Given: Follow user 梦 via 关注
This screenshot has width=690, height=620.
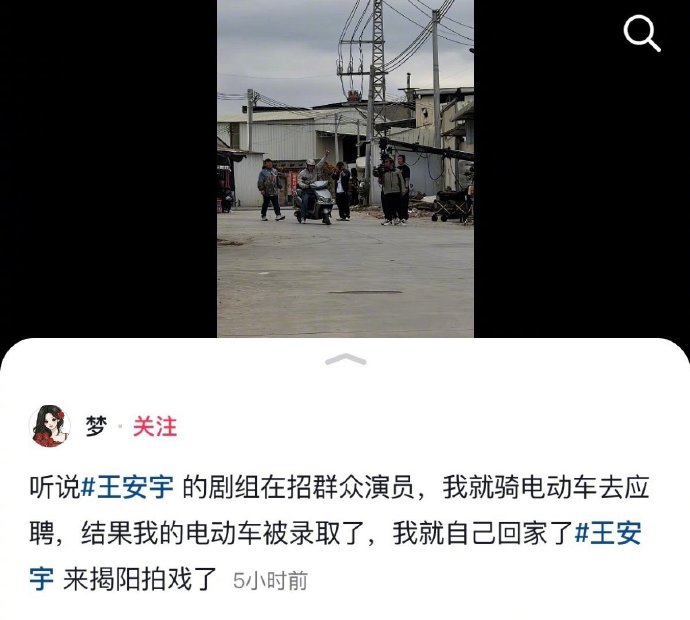Looking at the screenshot, I should coord(155,427).
